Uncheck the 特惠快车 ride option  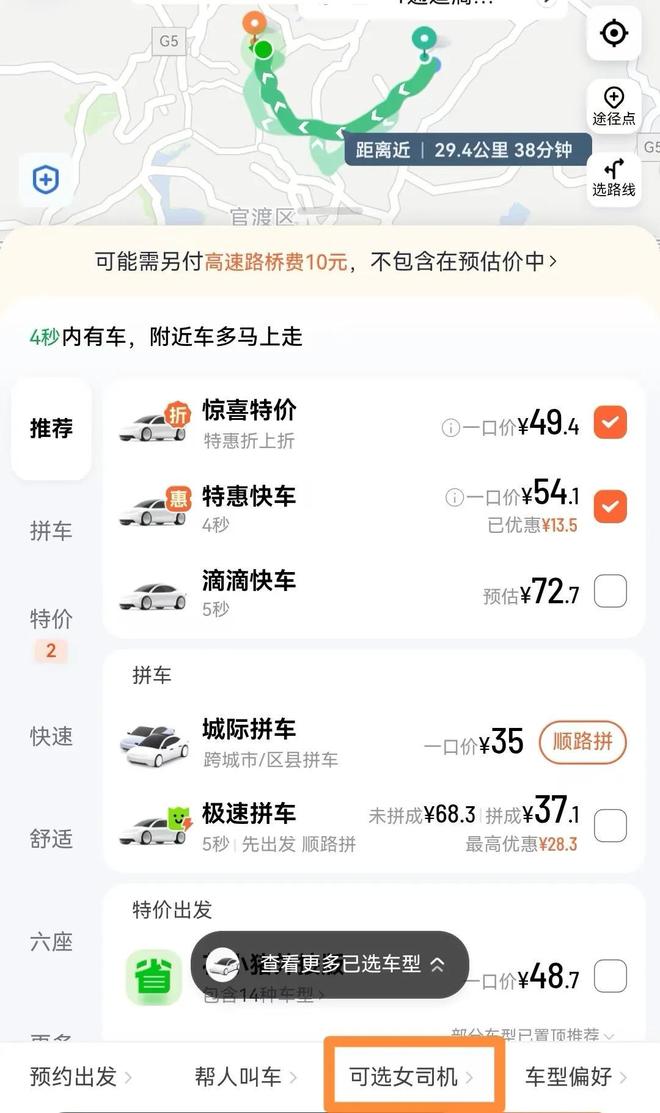point(610,507)
